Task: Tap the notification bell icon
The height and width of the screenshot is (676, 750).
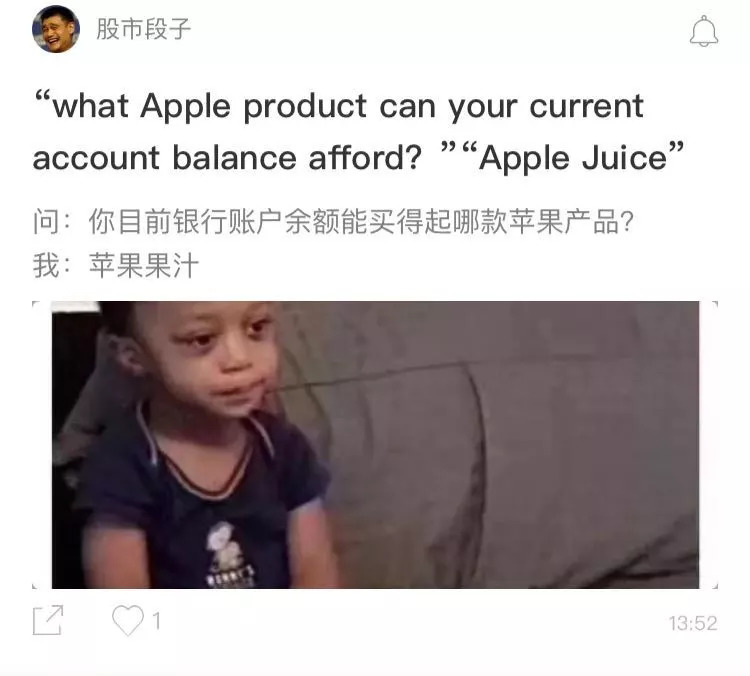Action: pos(704,32)
